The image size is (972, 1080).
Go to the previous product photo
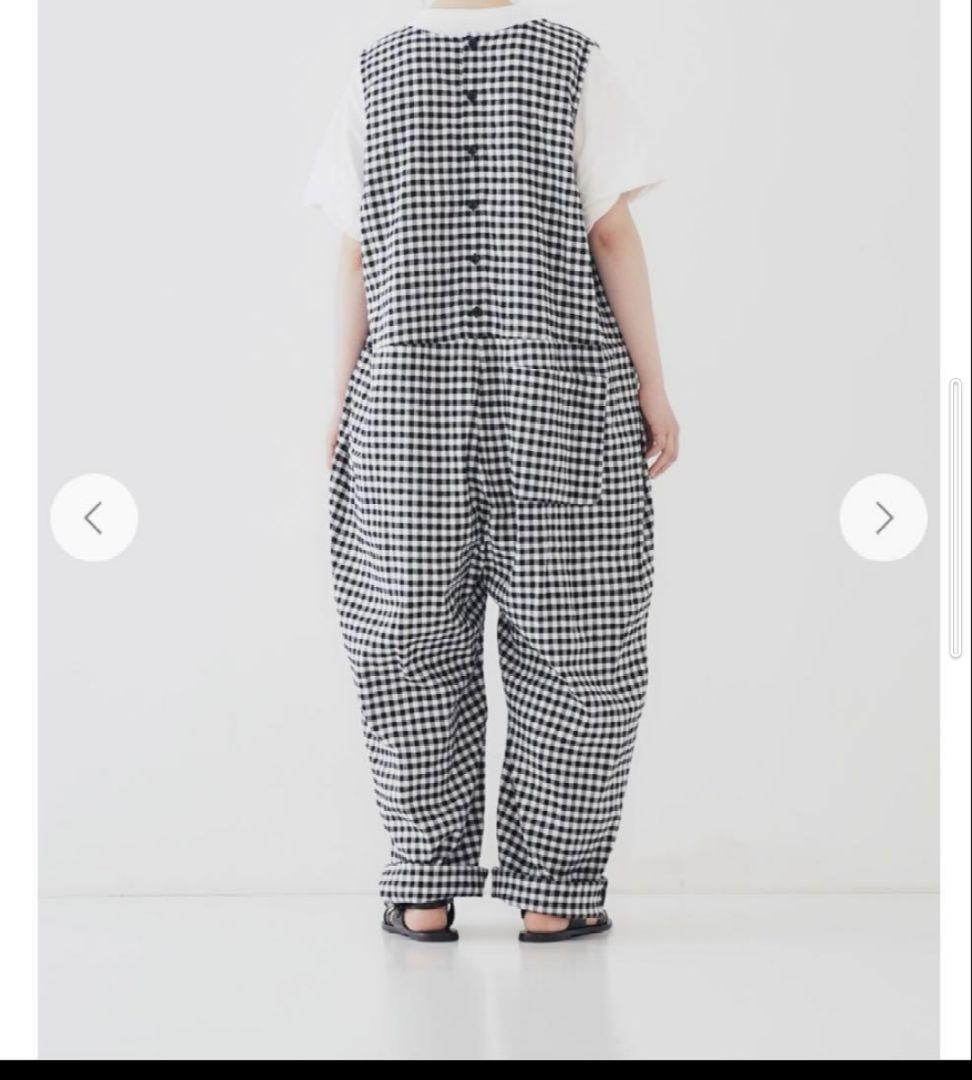(94, 518)
